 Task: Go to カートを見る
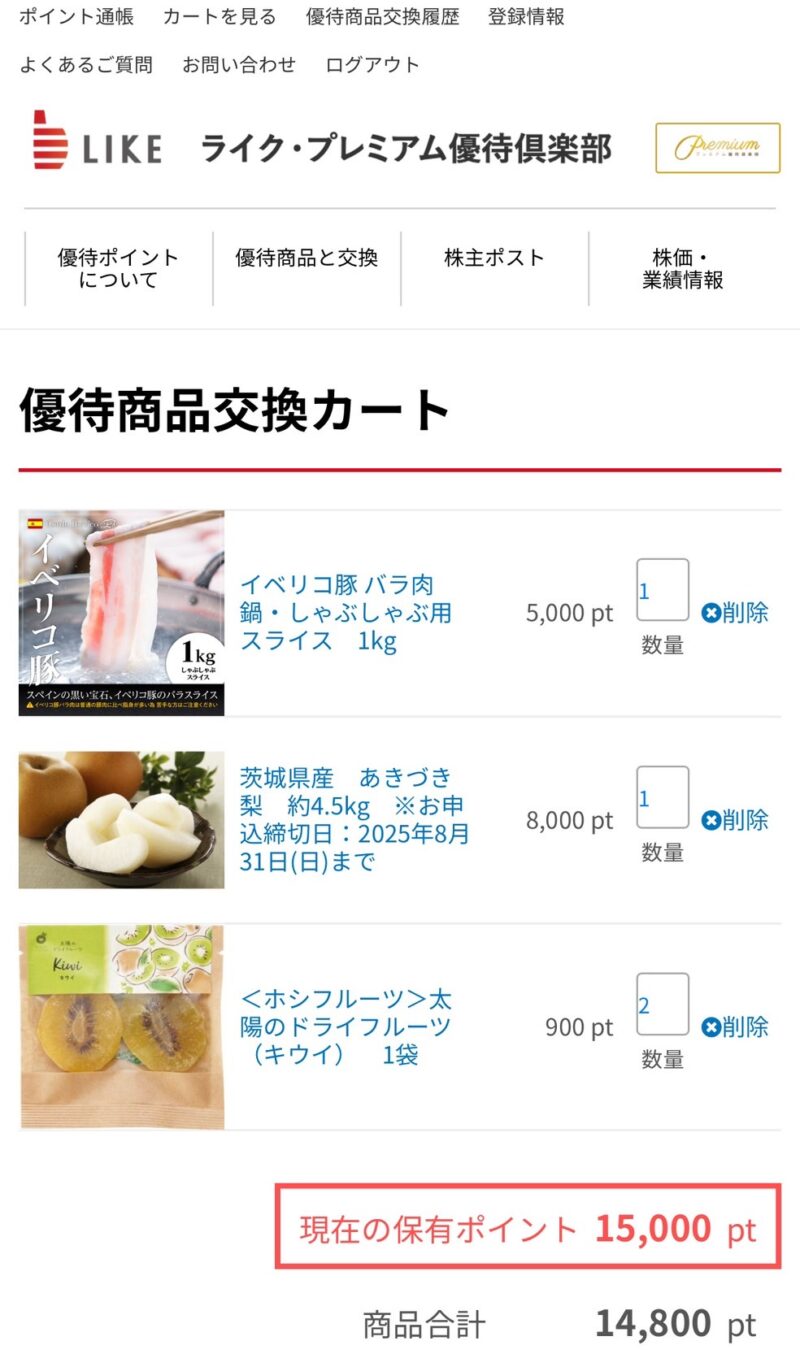(219, 17)
